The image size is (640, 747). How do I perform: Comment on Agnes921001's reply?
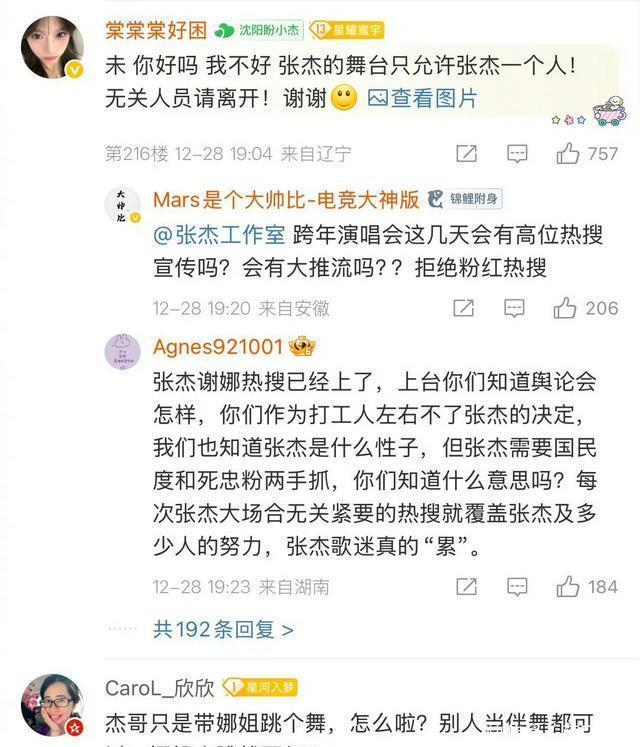coord(516,586)
